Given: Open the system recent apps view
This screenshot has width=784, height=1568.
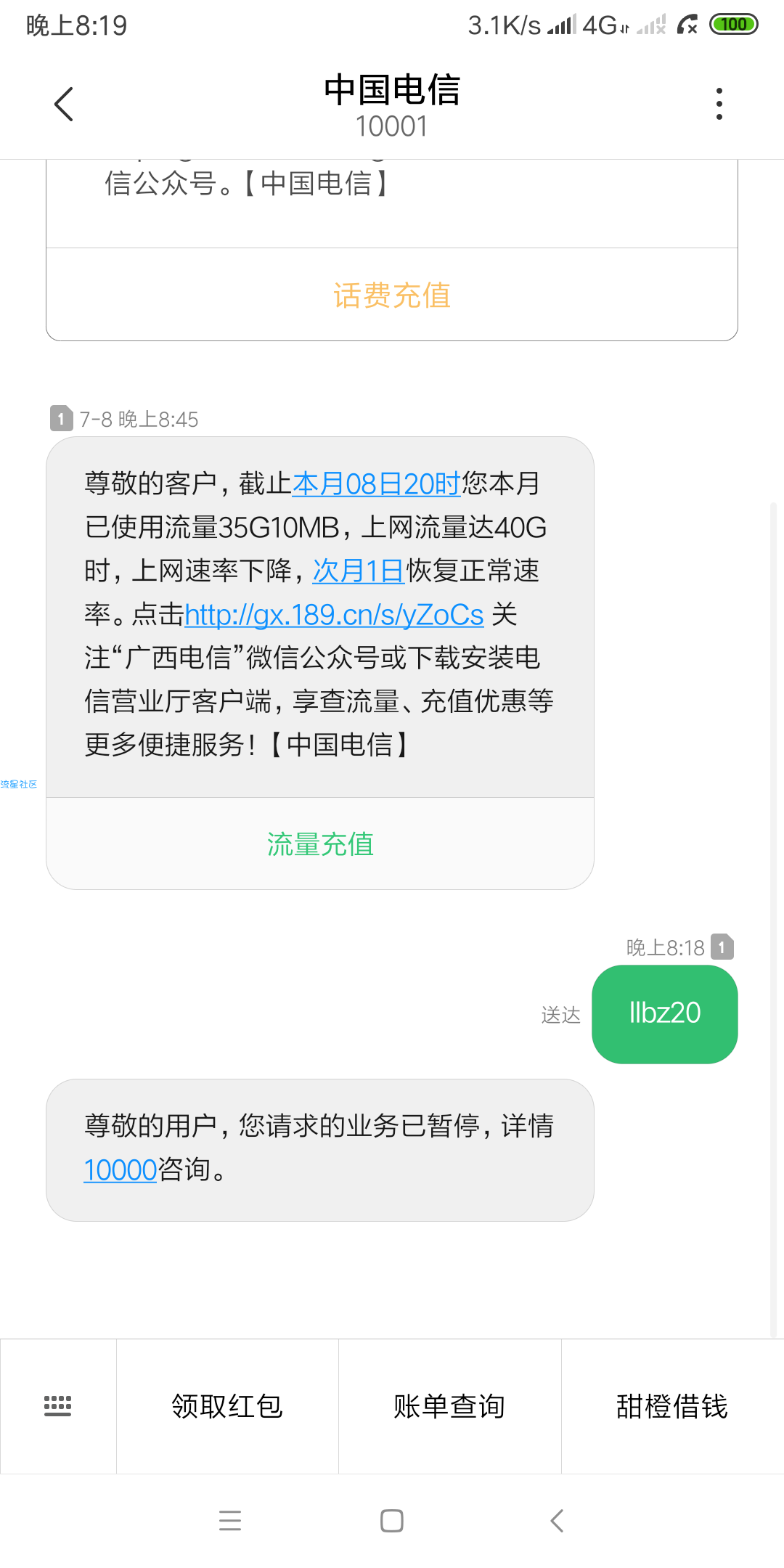Looking at the screenshot, I should (x=230, y=1521).
